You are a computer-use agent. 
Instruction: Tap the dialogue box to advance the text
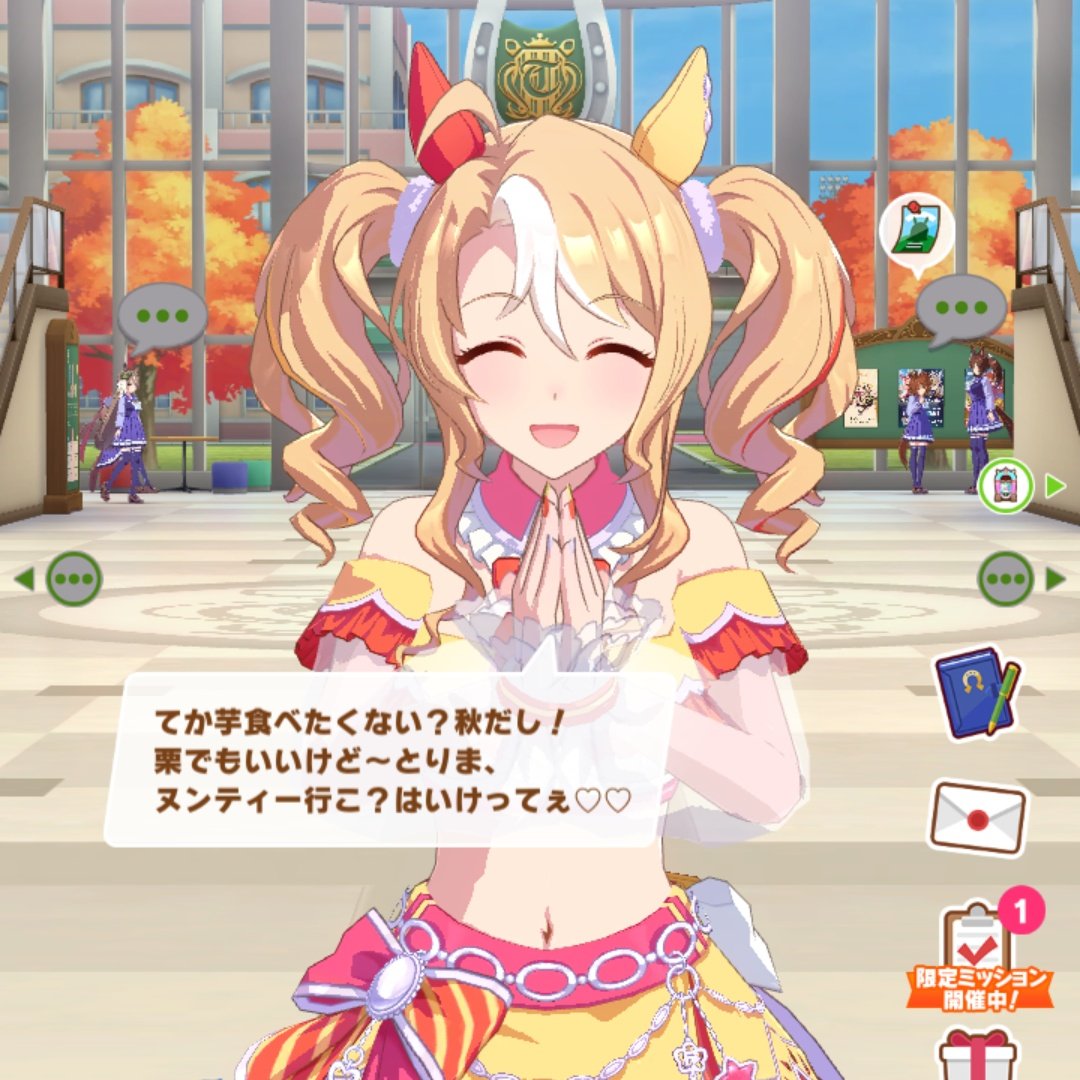click(x=390, y=760)
